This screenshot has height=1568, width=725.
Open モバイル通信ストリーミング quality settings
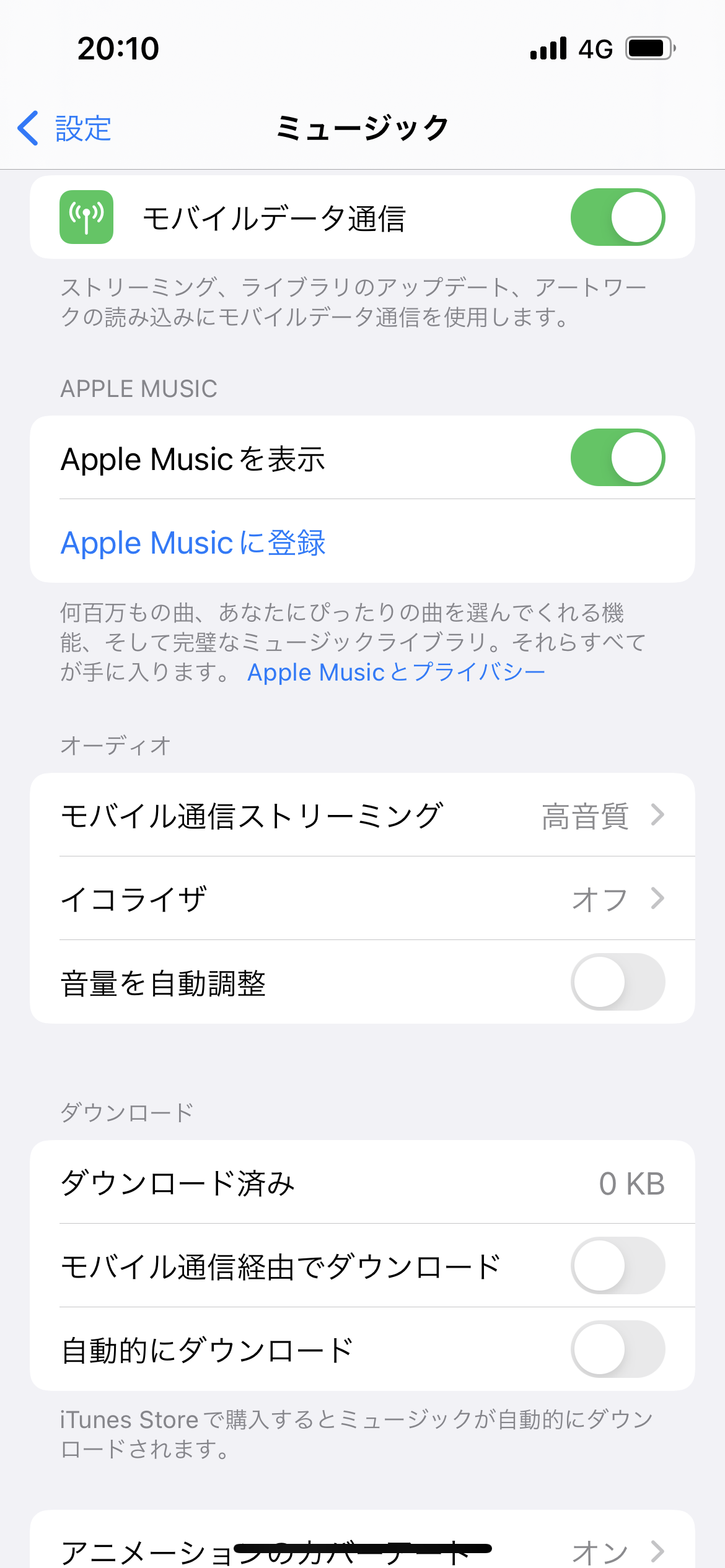tap(362, 815)
